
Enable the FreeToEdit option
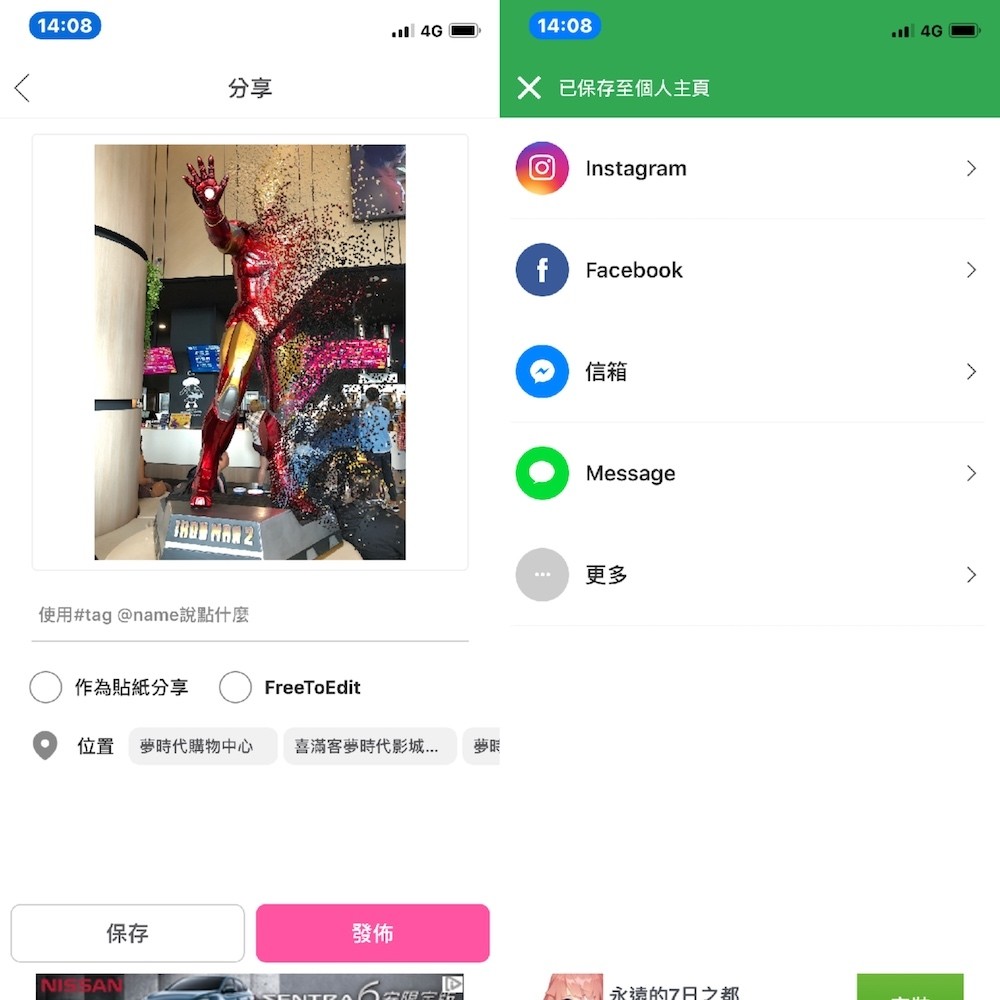tap(236, 688)
